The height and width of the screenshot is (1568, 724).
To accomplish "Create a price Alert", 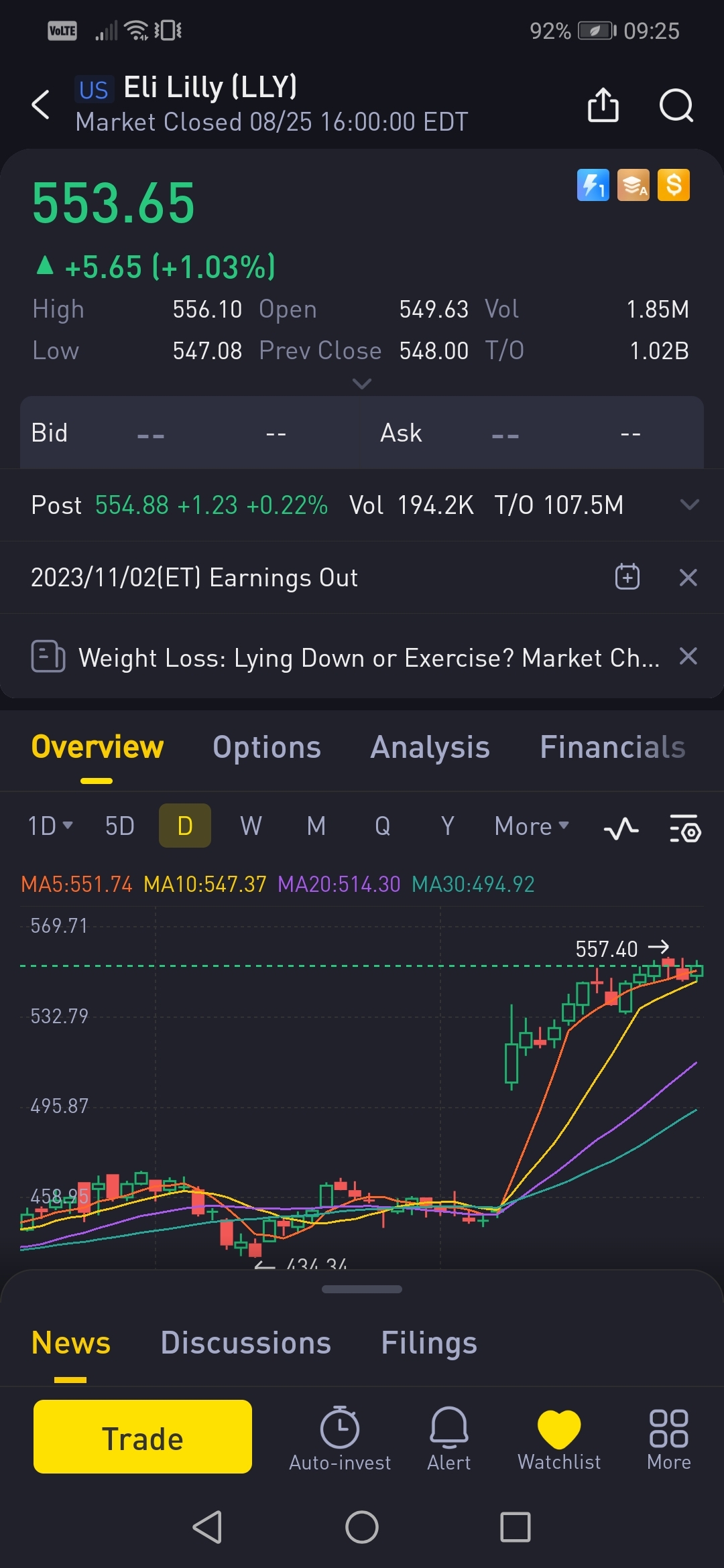I will (448, 1438).
